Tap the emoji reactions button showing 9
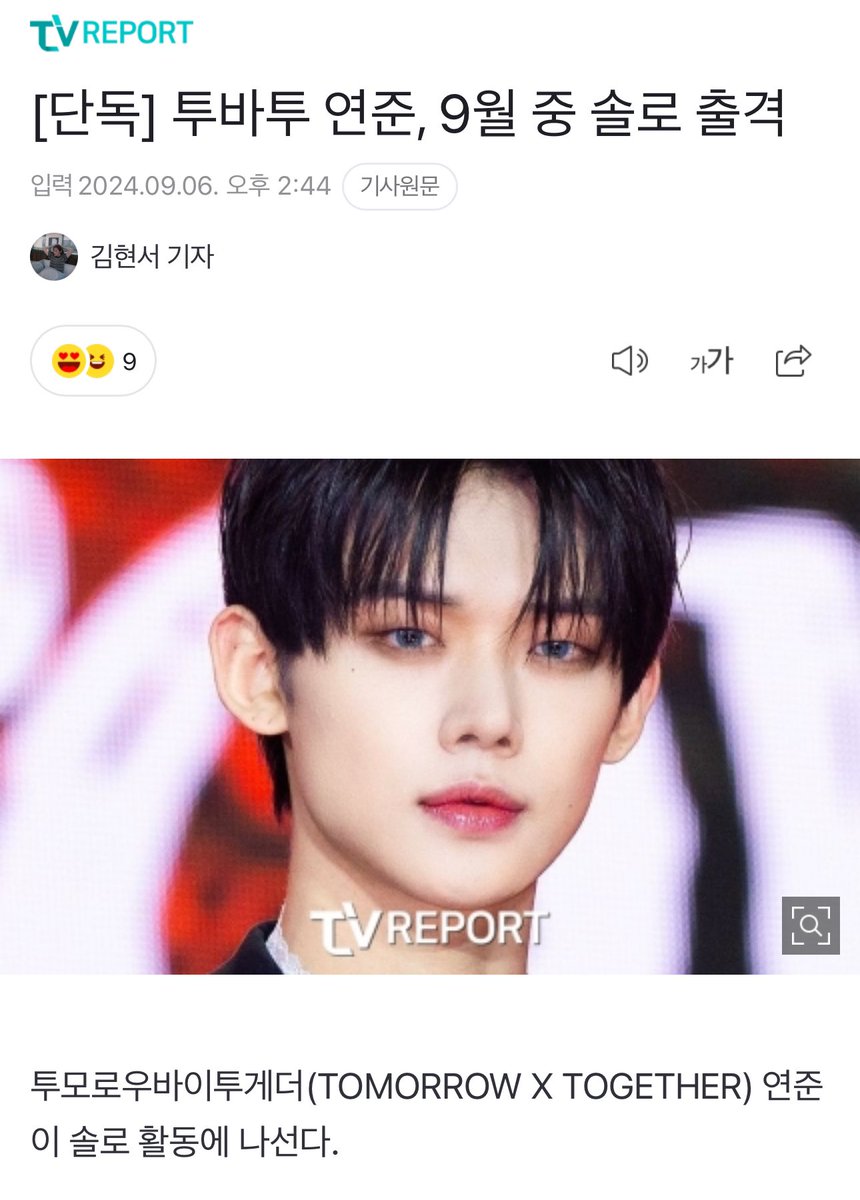 pos(94,361)
